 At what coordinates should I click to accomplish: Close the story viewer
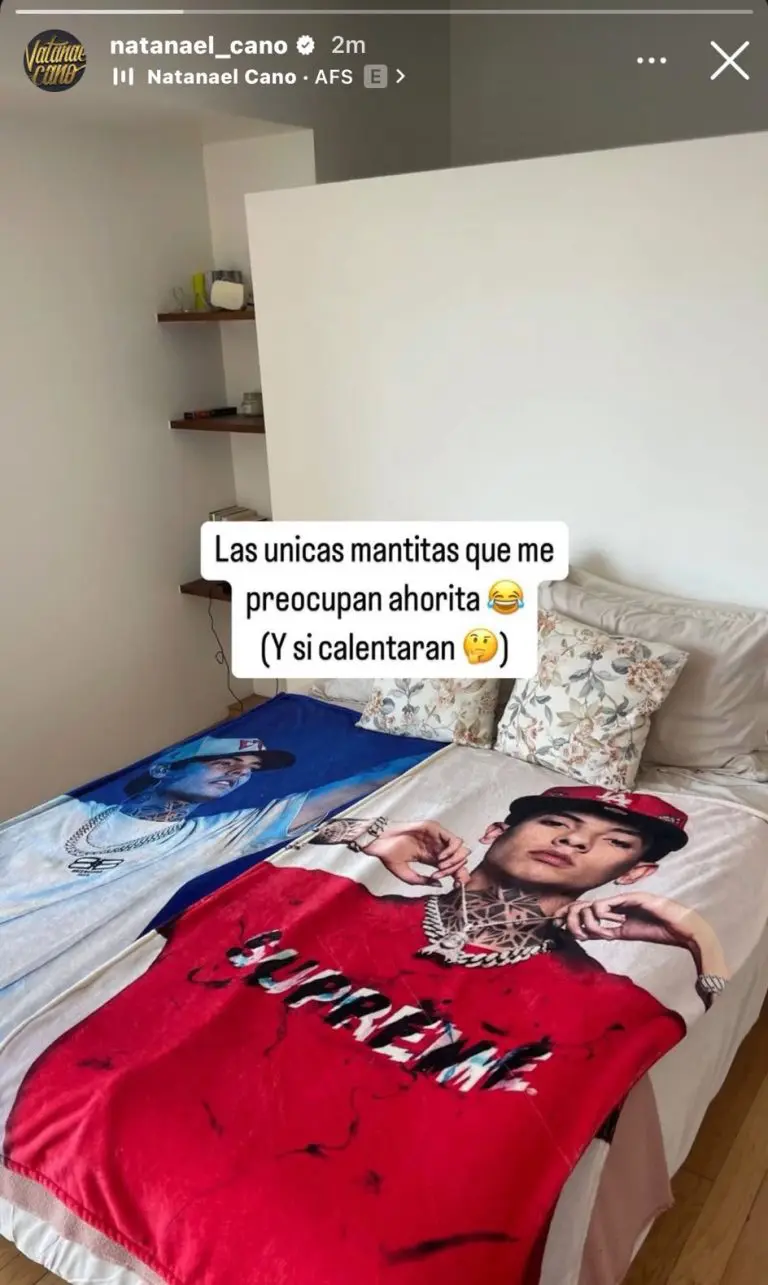point(729,61)
